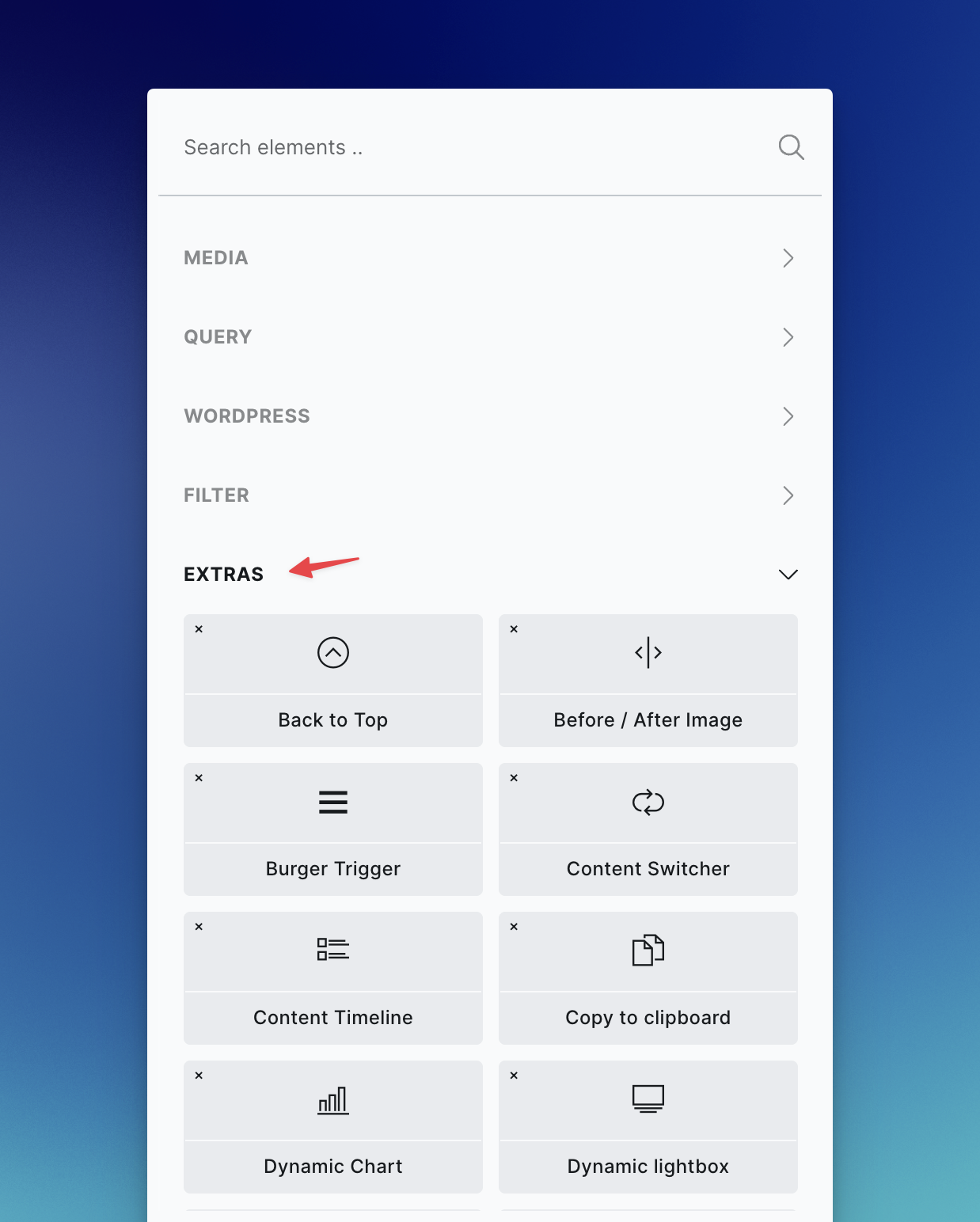Add the Burger Trigger element
This screenshot has width=980, height=1222.
point(333,829)
